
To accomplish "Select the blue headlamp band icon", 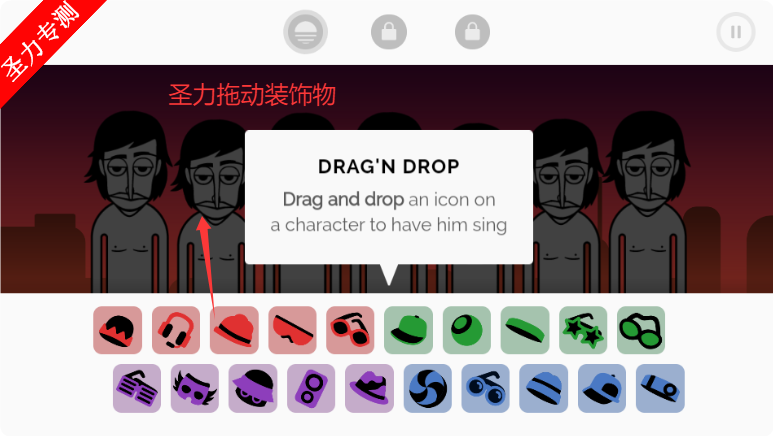I will [x=660, y=388].
